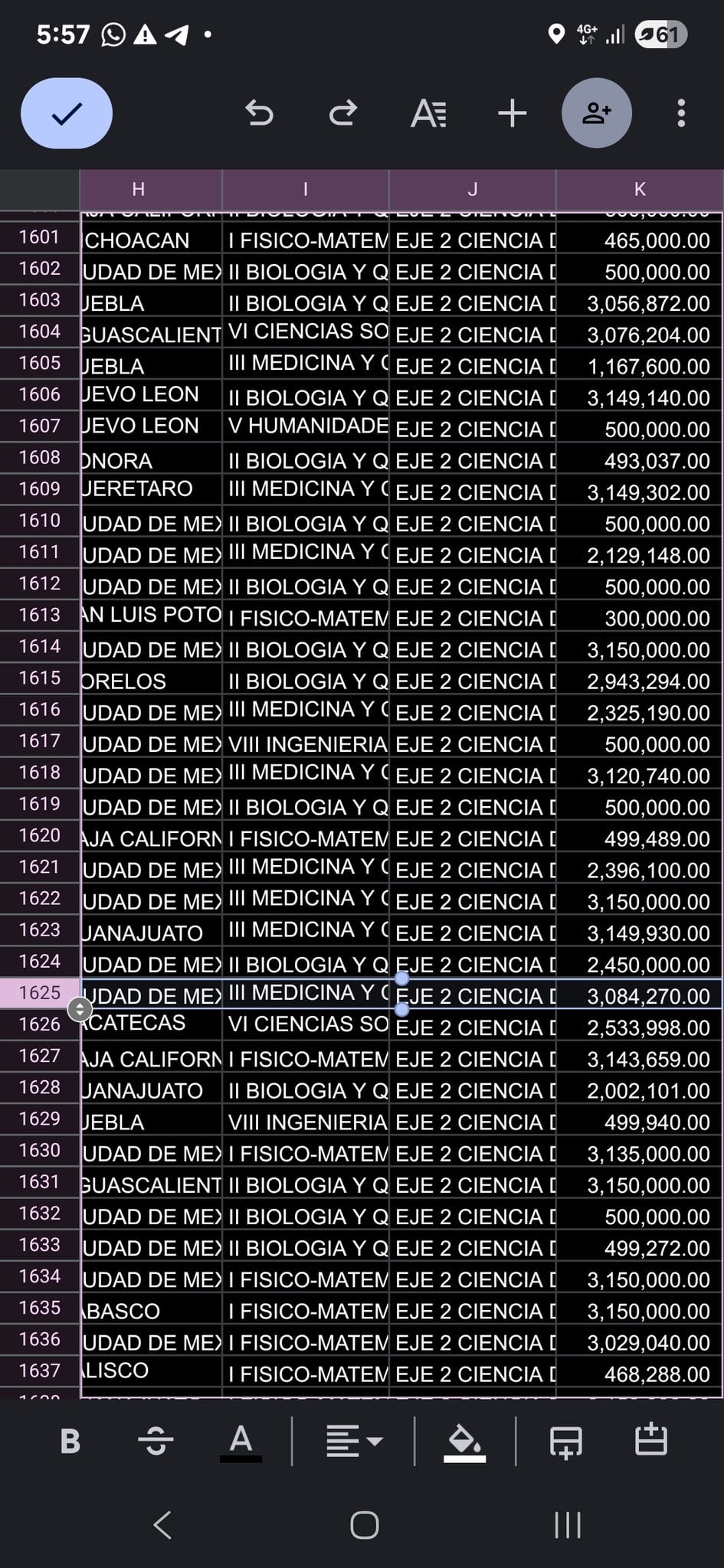Go back using the system back button

(x=162, y=1525)
